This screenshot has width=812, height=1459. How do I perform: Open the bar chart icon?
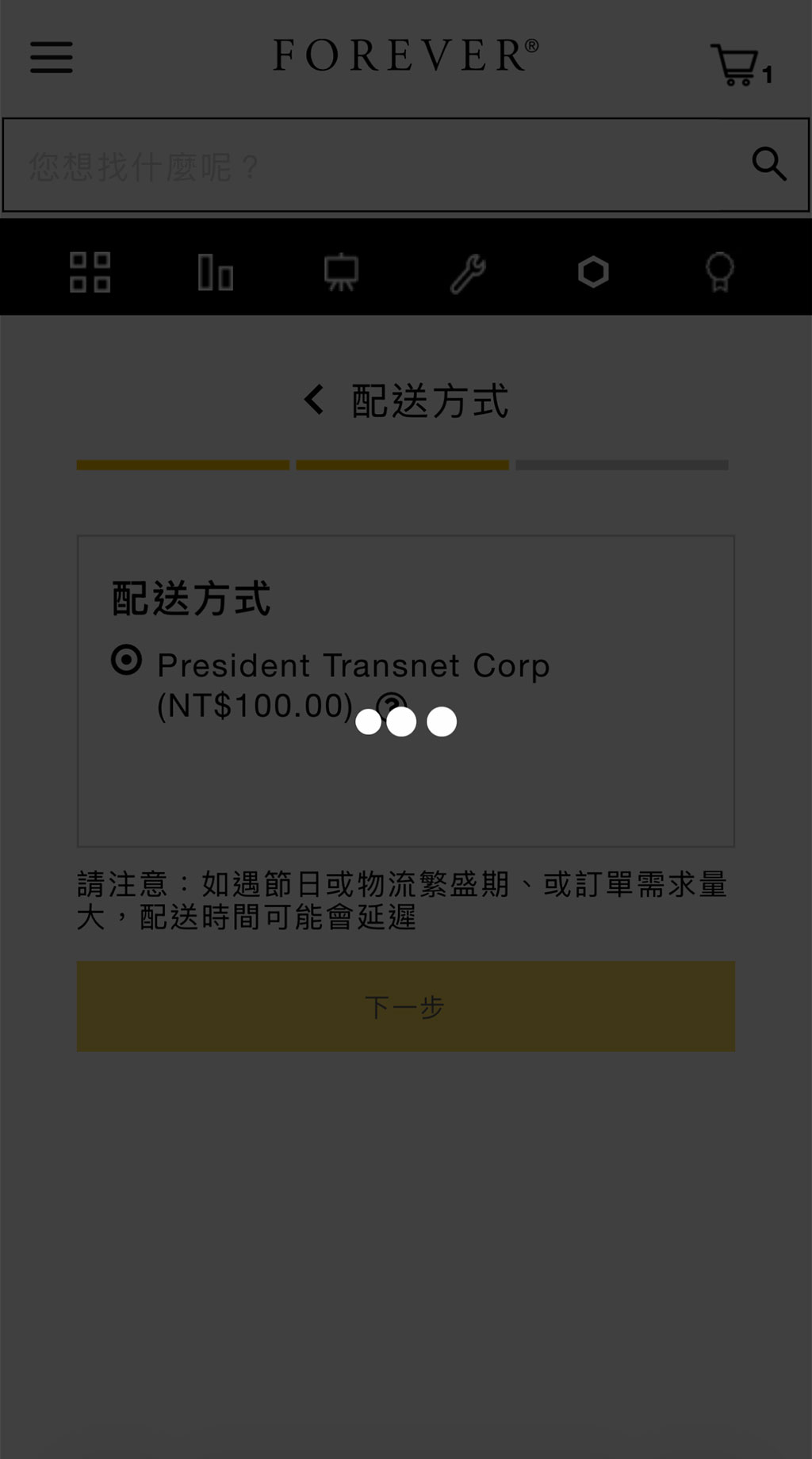click(215, 272)
